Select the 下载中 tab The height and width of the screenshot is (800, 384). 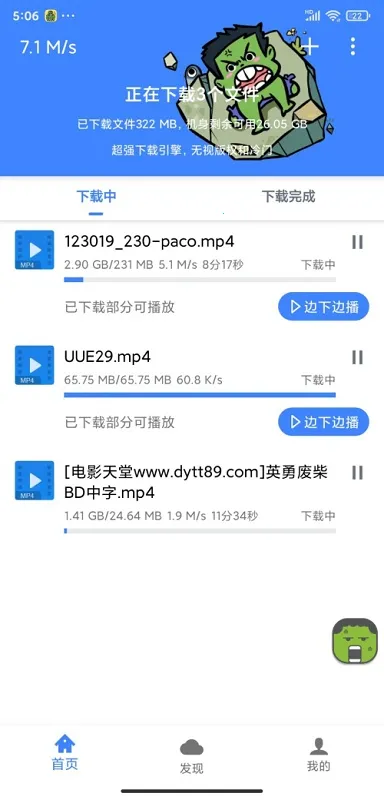96,196
